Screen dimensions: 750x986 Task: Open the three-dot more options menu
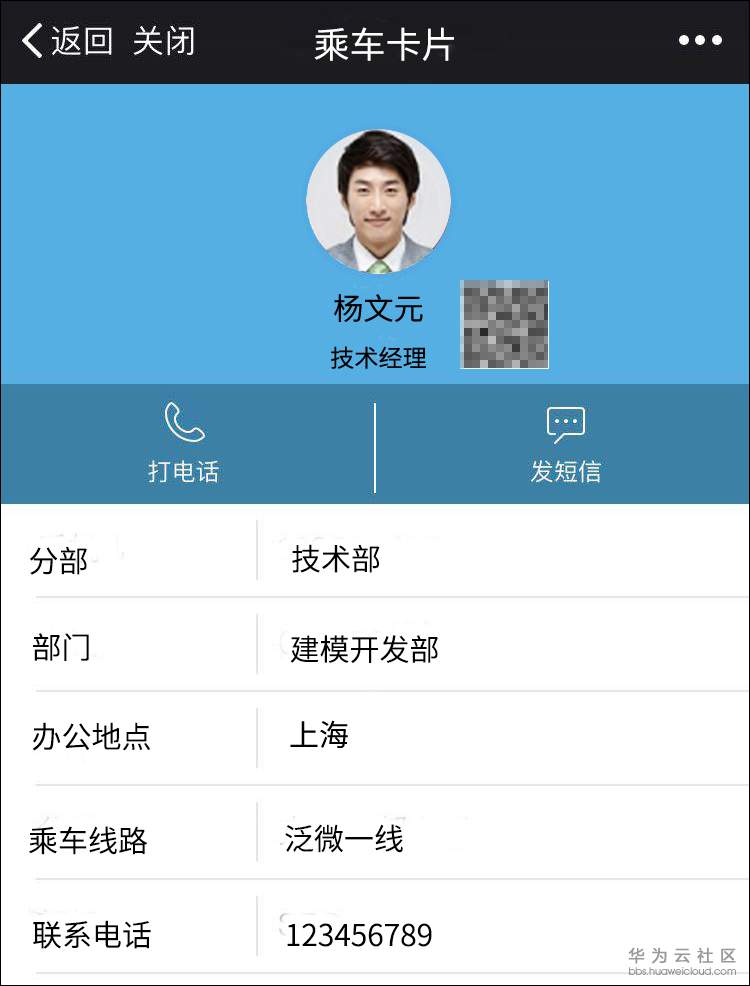[x=700, y=40]
